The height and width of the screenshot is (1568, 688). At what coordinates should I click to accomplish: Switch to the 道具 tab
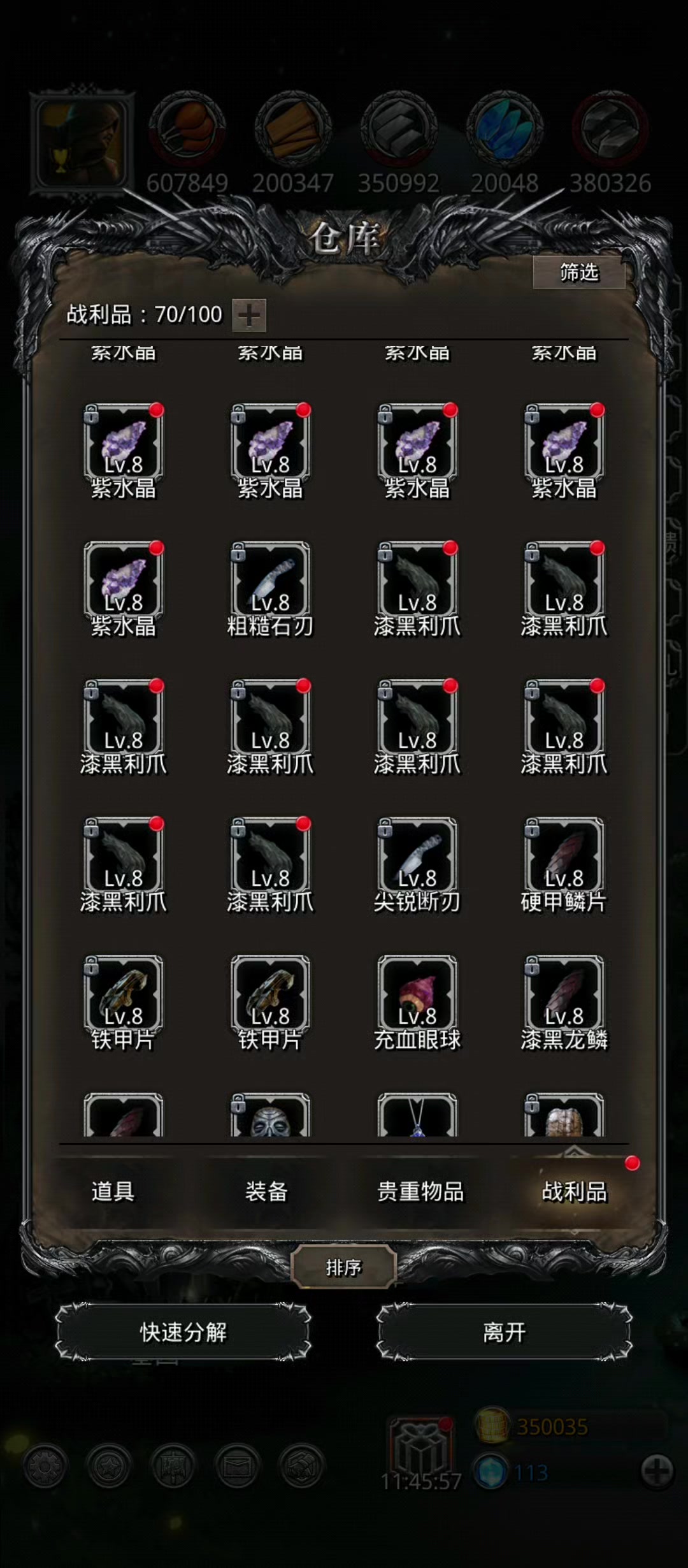tap(113, 1191)
